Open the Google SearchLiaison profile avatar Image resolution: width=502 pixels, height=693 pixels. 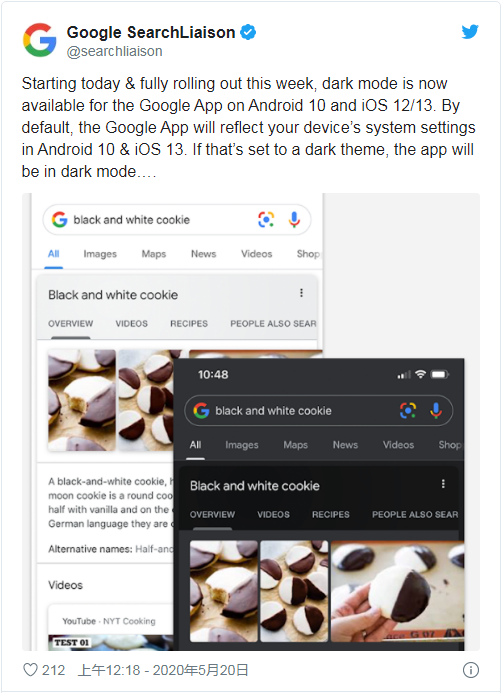(40, 40)
